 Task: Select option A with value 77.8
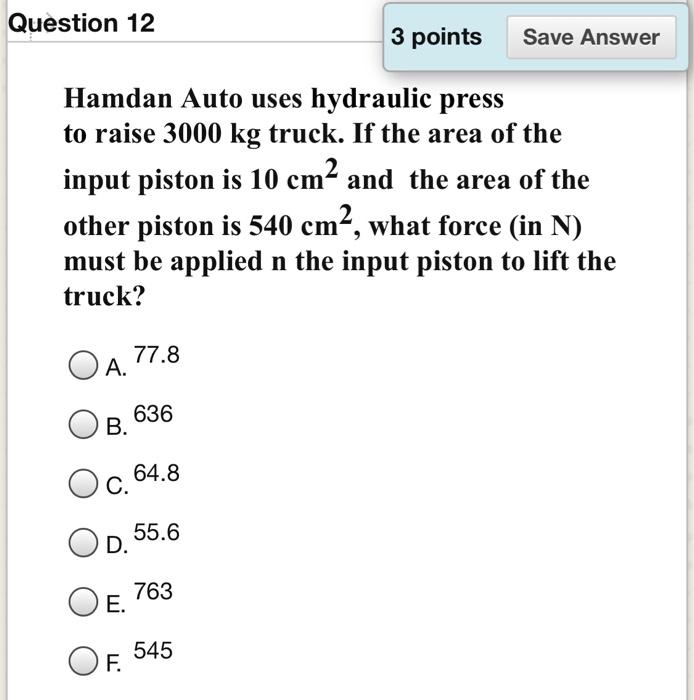click(x=83, y=367)
